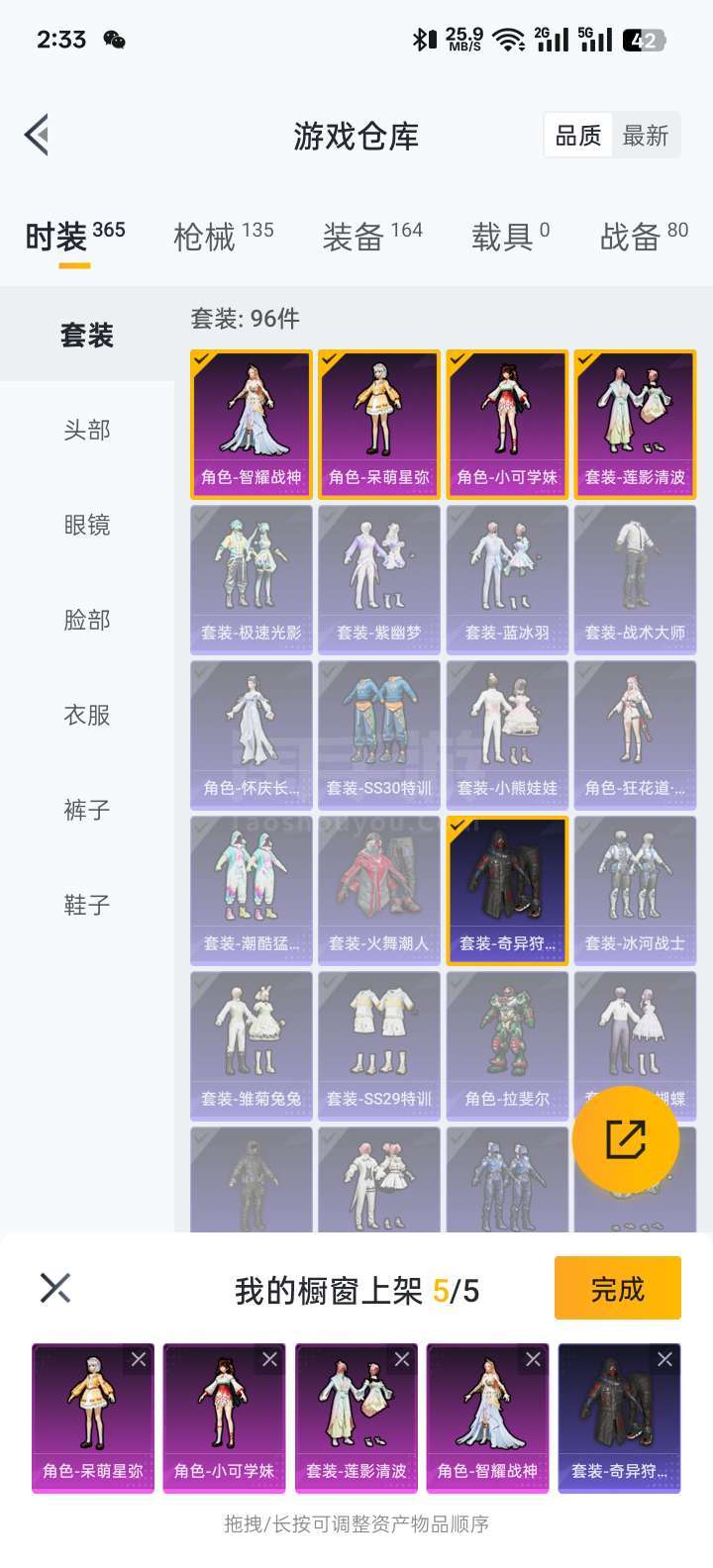
Task: Tap the 套装-极速光影 grid item
Action: pos(252,579)
